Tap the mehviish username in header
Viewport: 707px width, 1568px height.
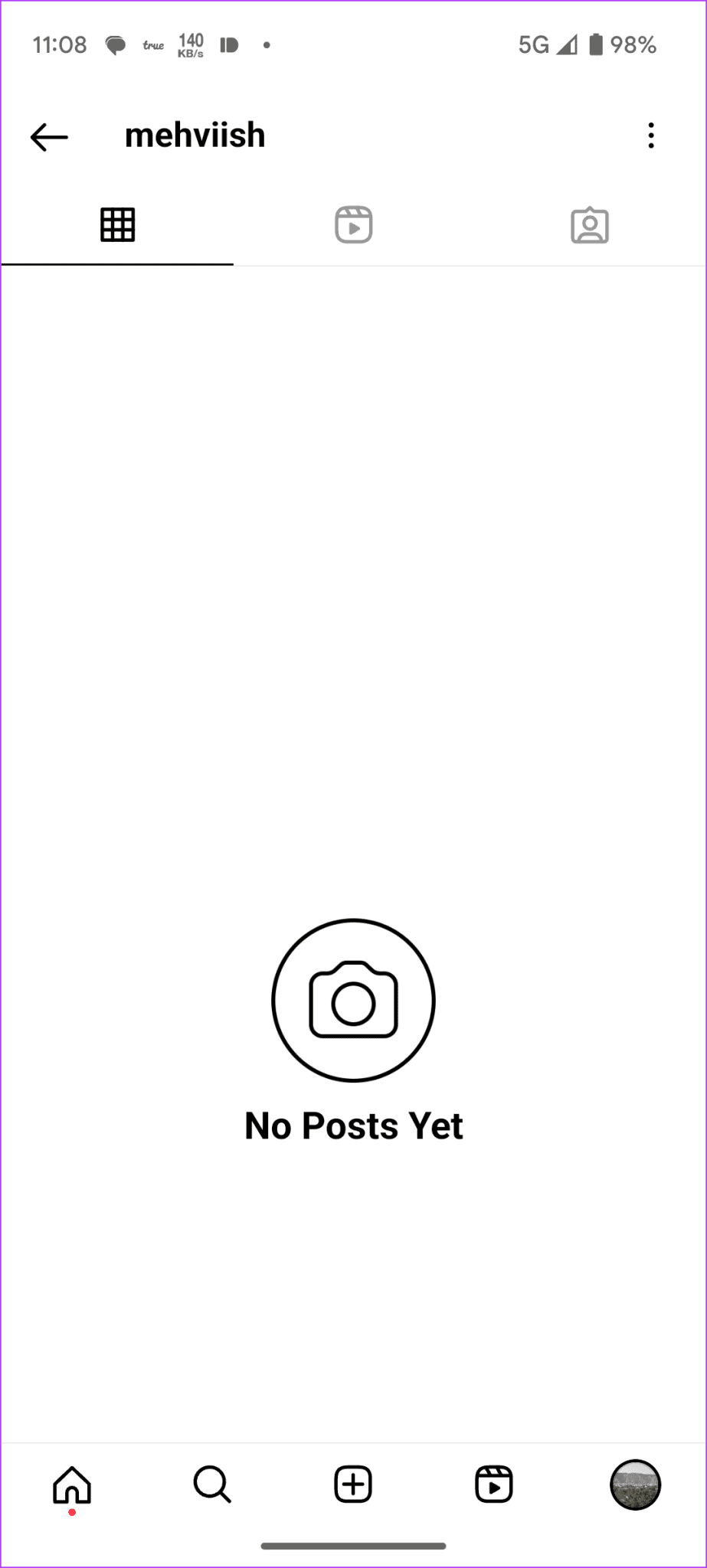(x=195, y=134)
